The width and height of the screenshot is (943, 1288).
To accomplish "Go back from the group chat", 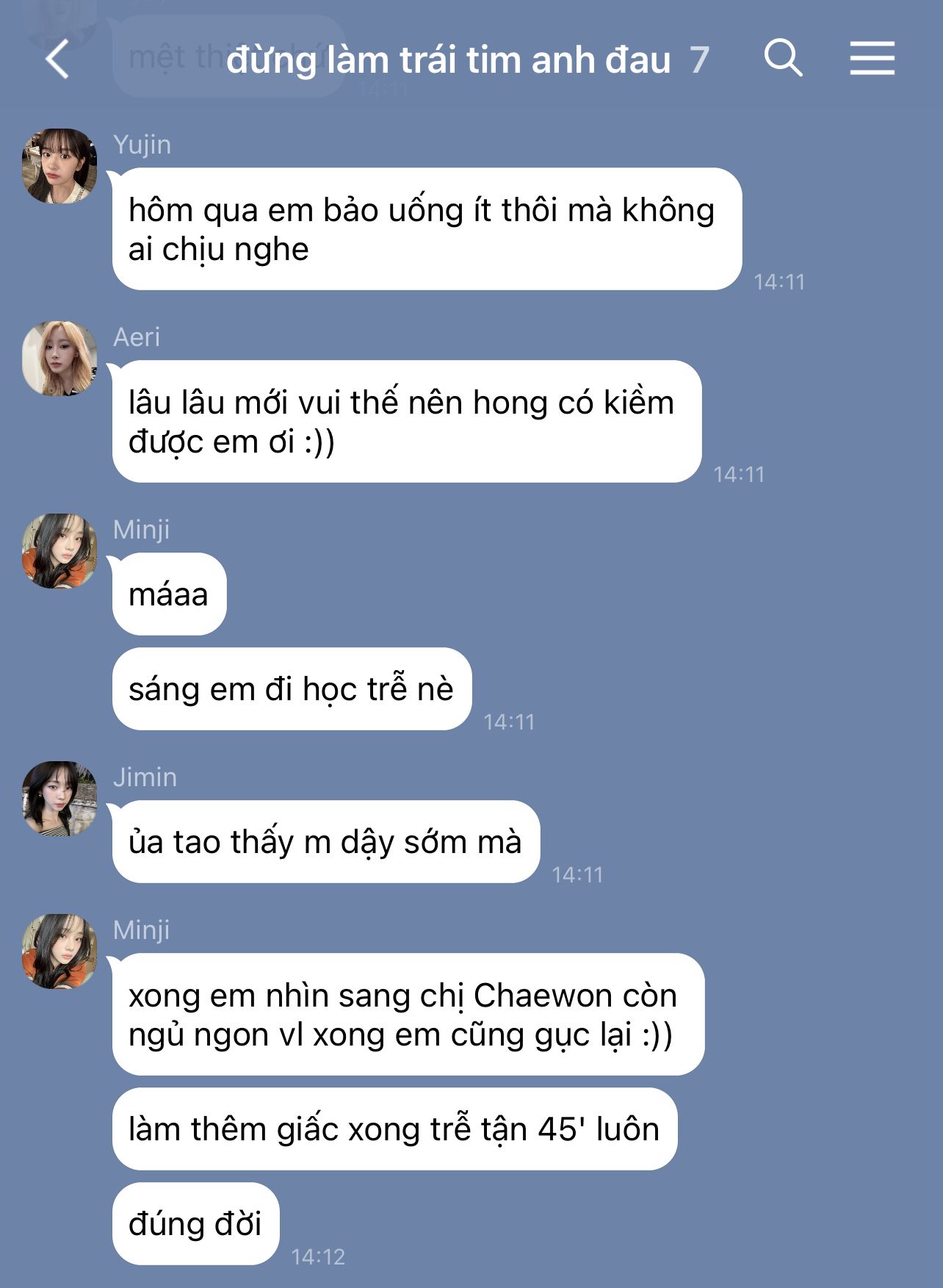I will [x=57, y=60].
